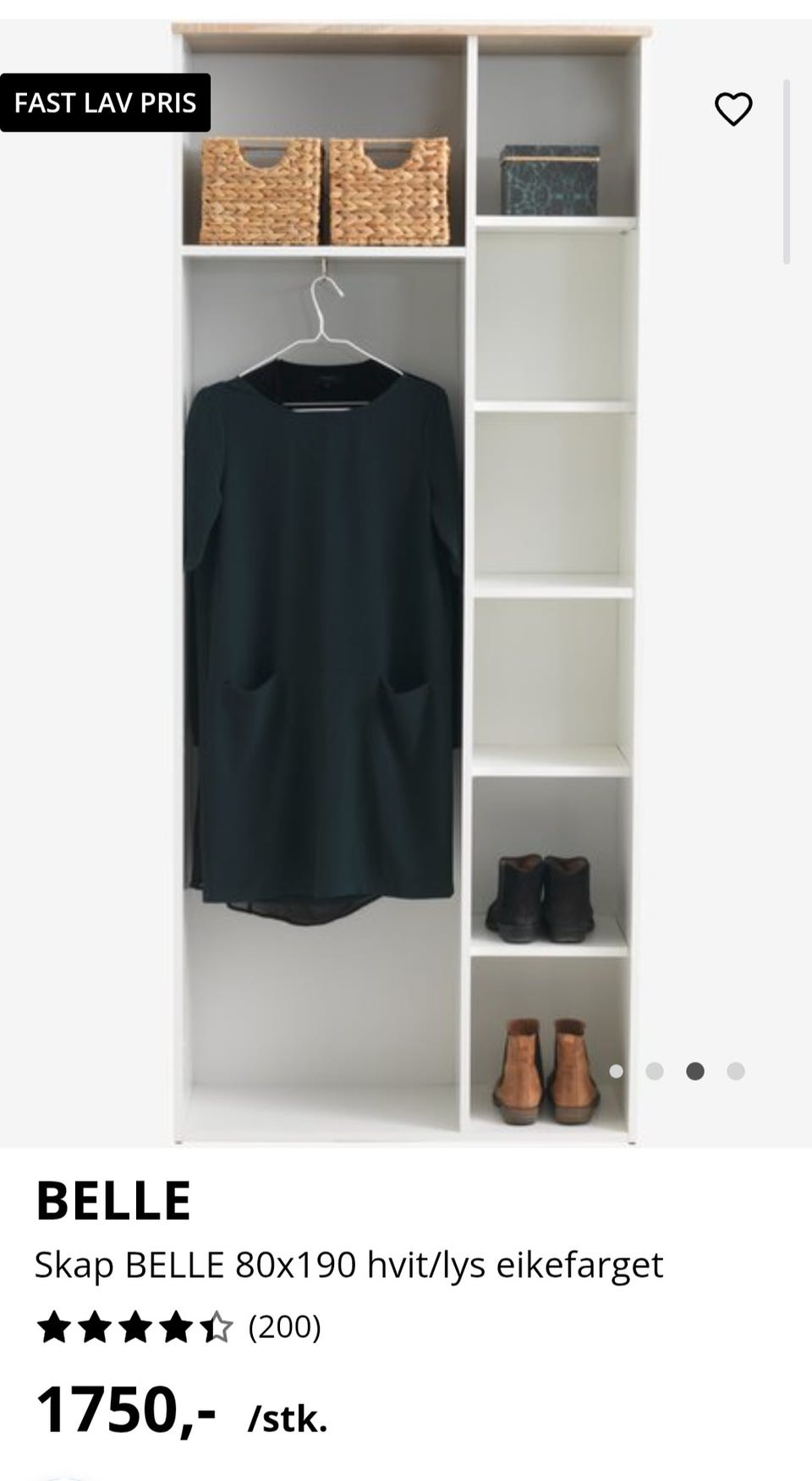Add BELLE wardrobe to favorites with heart icon
Viewport: 812px width, 1481px height.
(x=733, y=109)
